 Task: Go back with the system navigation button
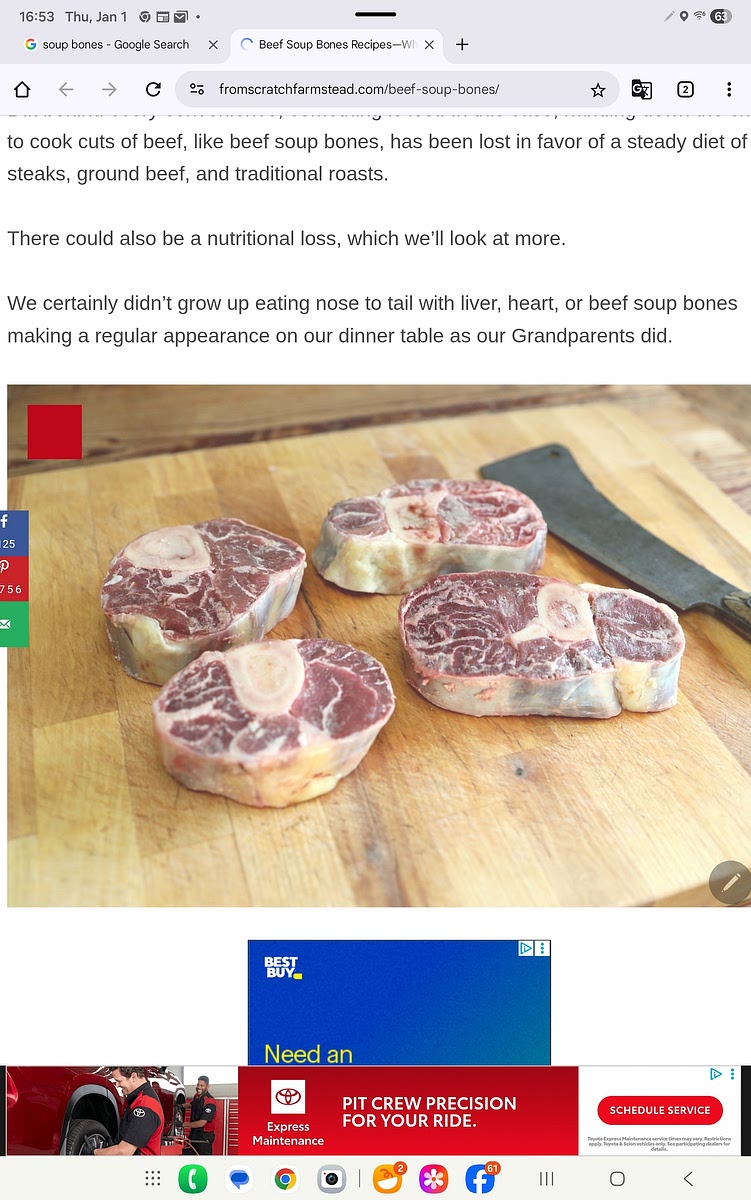click(688, 1179)
